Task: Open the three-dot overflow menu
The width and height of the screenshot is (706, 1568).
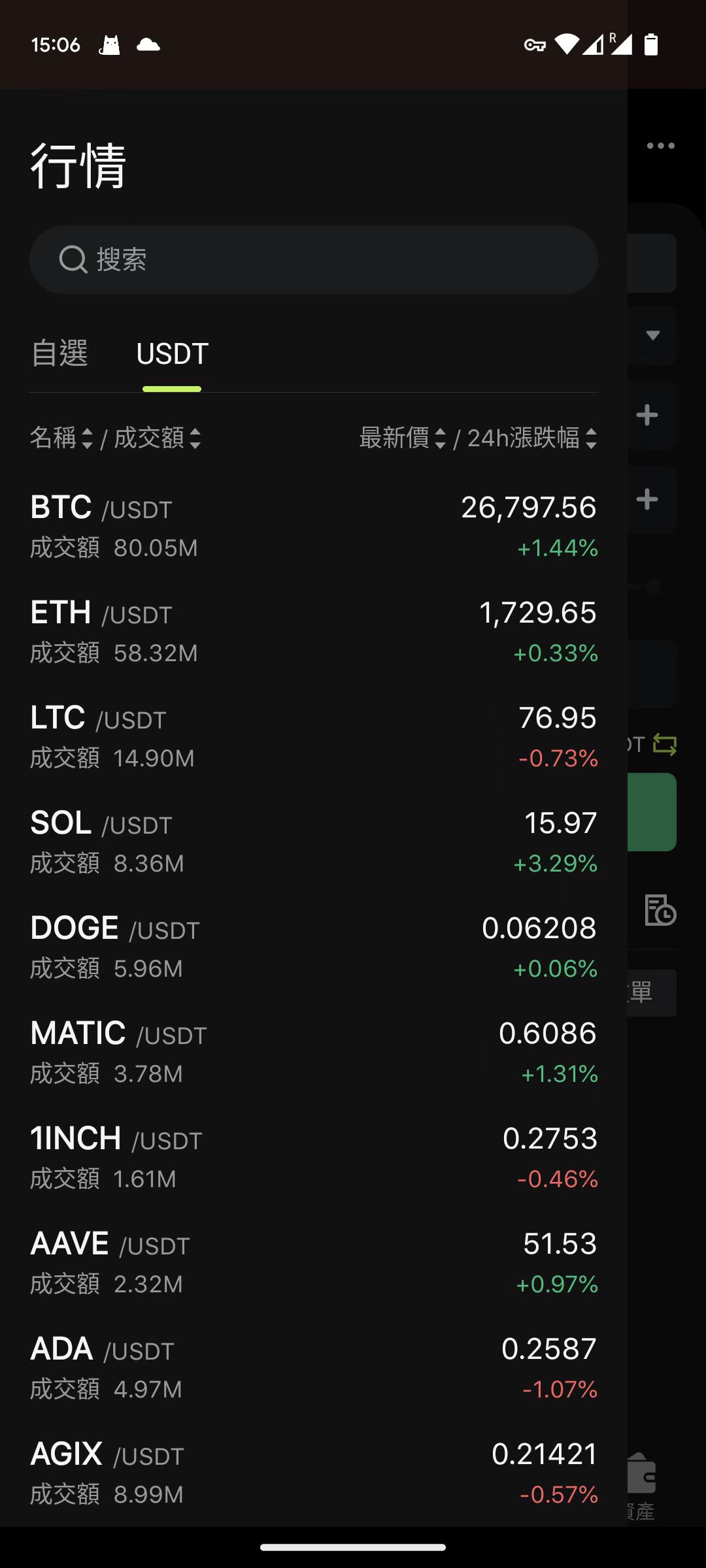Action: (660, 146)
